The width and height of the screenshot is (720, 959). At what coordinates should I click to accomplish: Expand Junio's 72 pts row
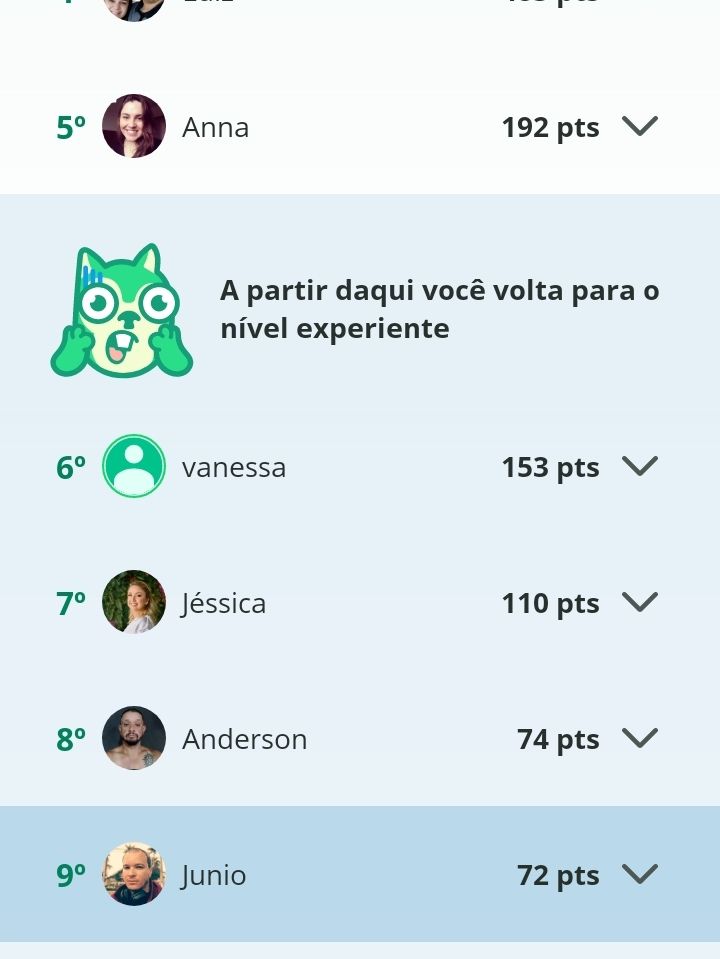point(639,875)
